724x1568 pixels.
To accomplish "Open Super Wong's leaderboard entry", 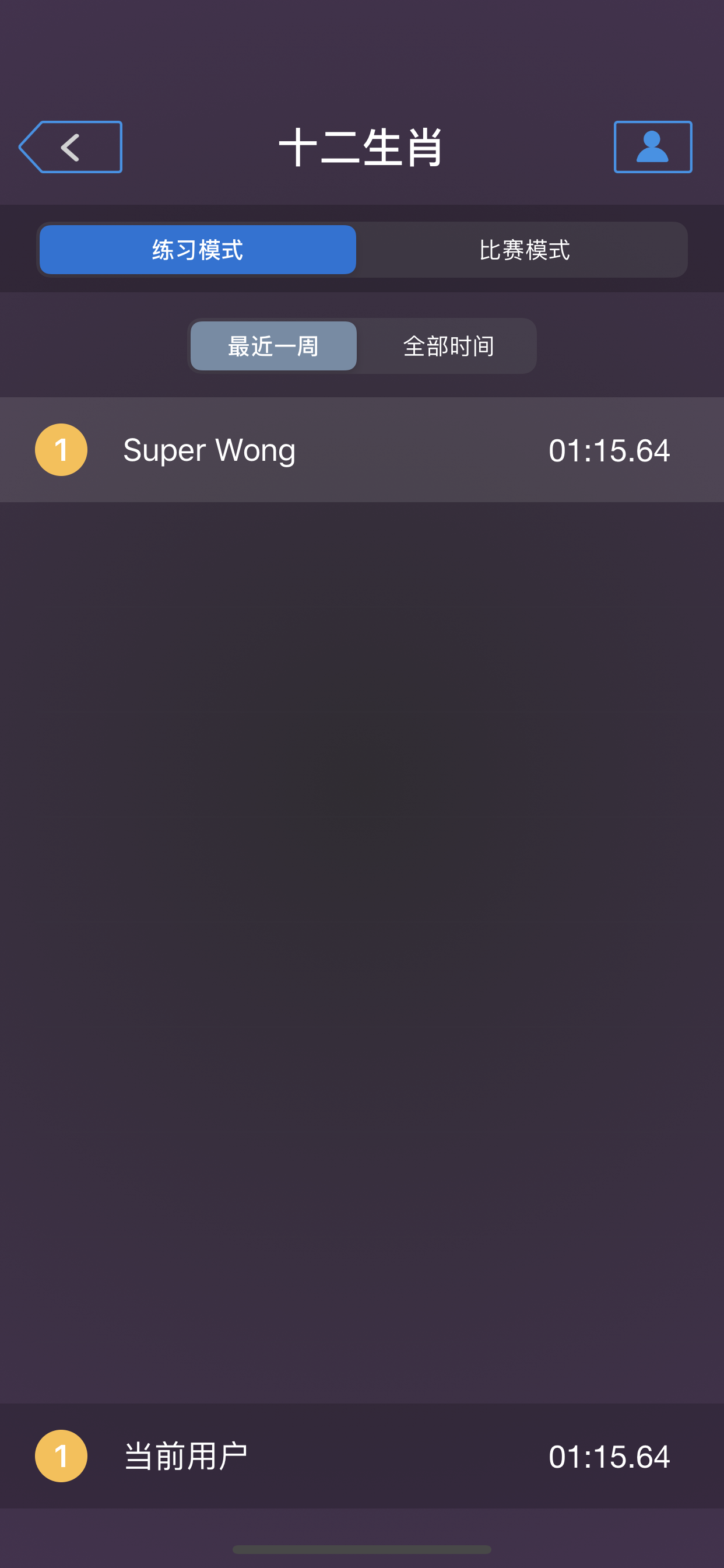I will coord(209,449).
